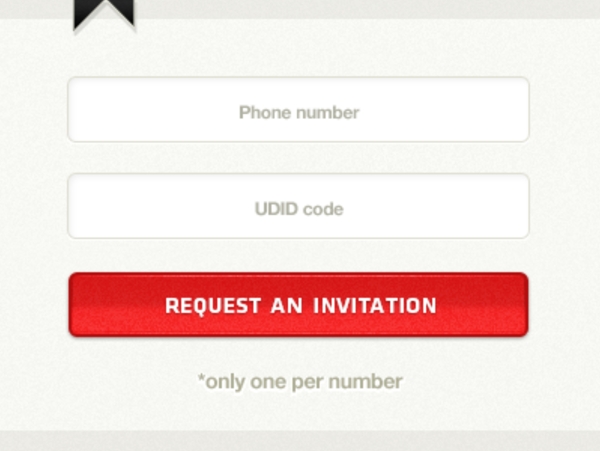
Task: Tap the Request an Invitation button
Action: (298, 305)
